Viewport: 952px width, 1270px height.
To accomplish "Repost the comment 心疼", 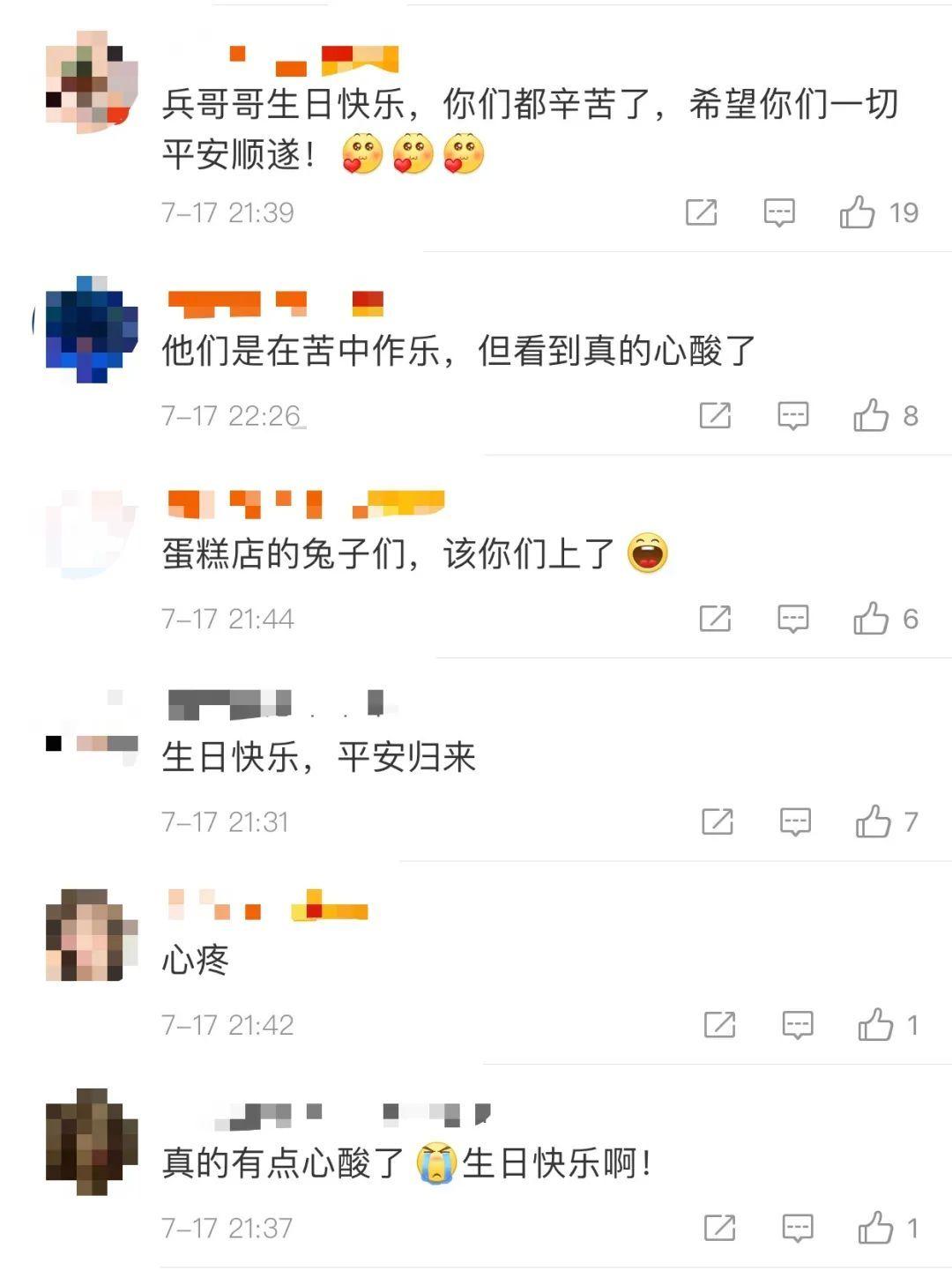I will [720, 1025].
